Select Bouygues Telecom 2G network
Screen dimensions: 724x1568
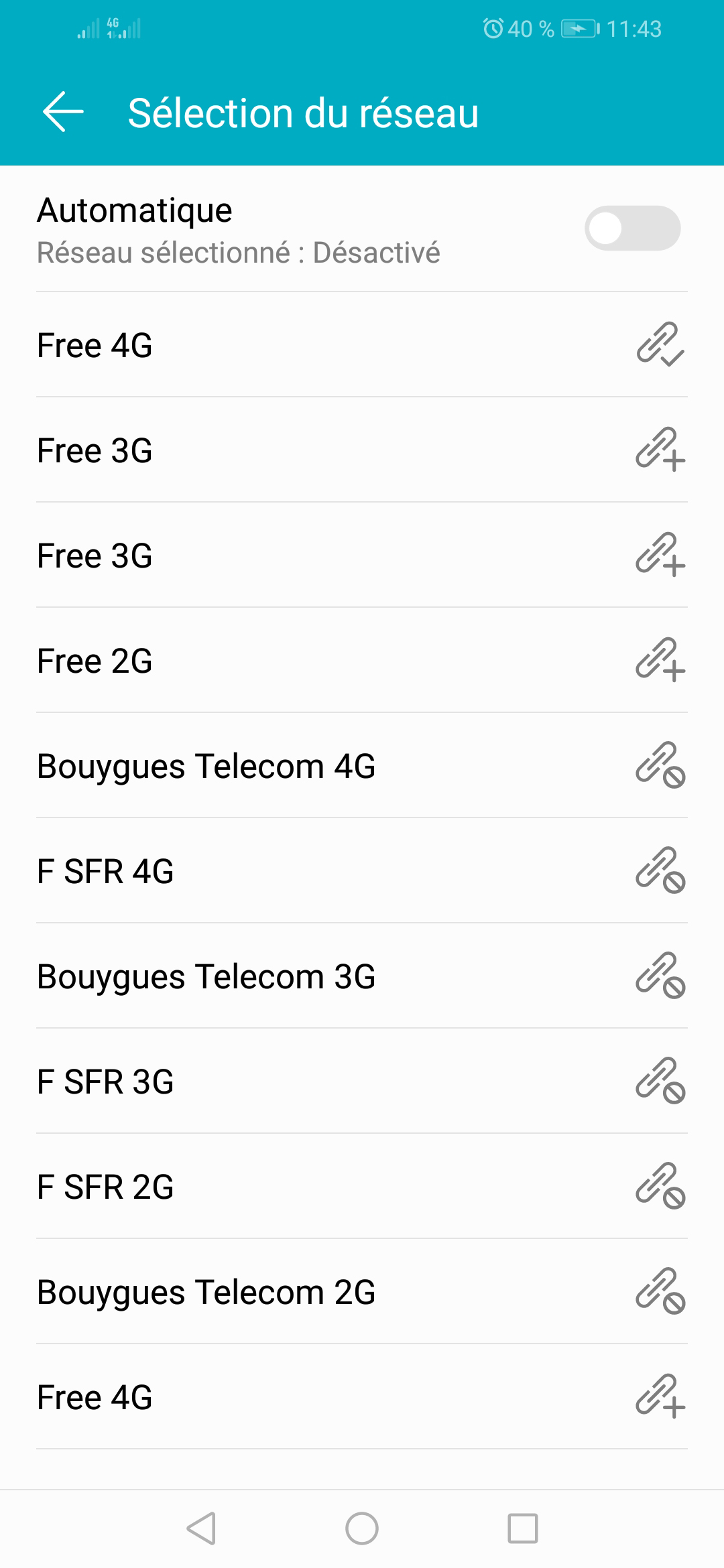[362, 1292]
